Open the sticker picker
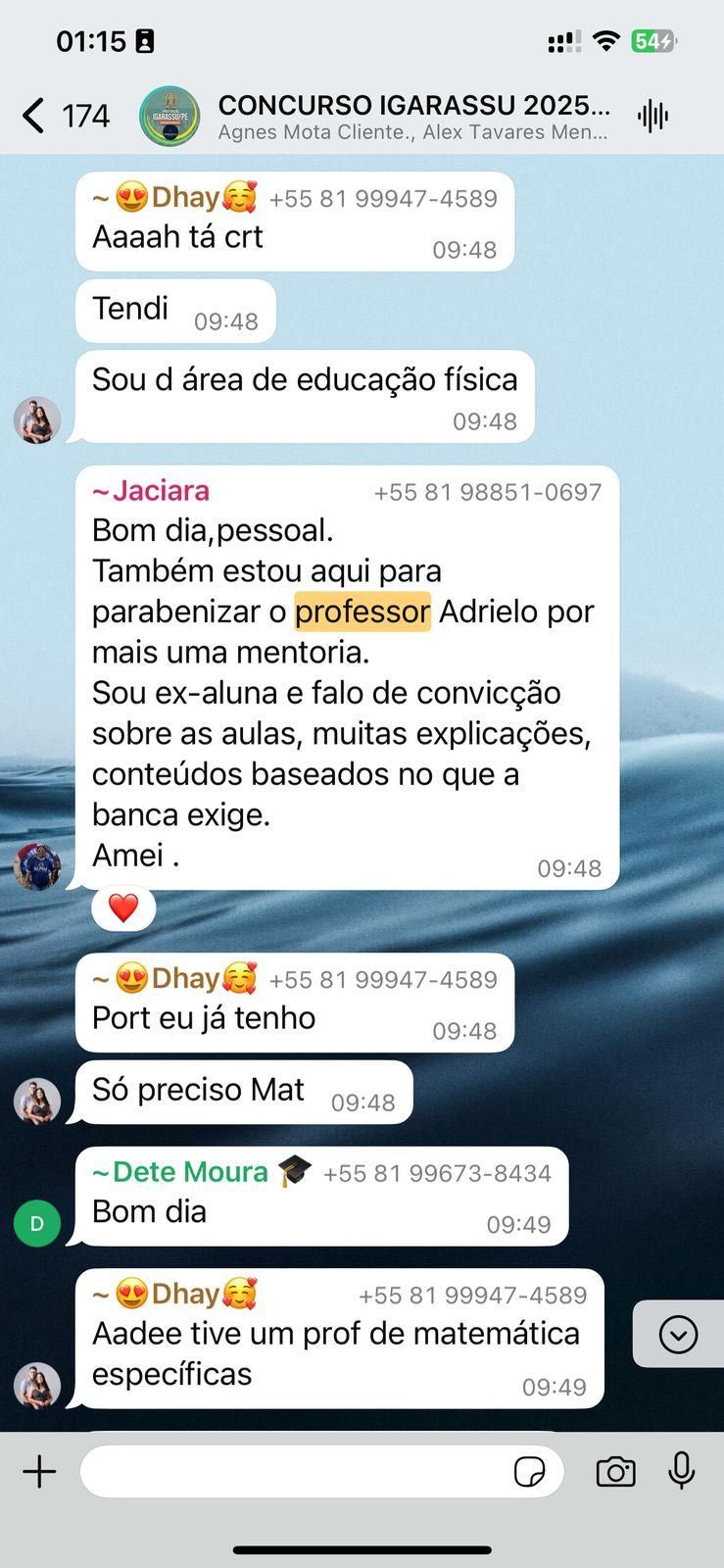Image resolution: width=724 pixels, height=1568 pixels. click(x=529, y=1471)
